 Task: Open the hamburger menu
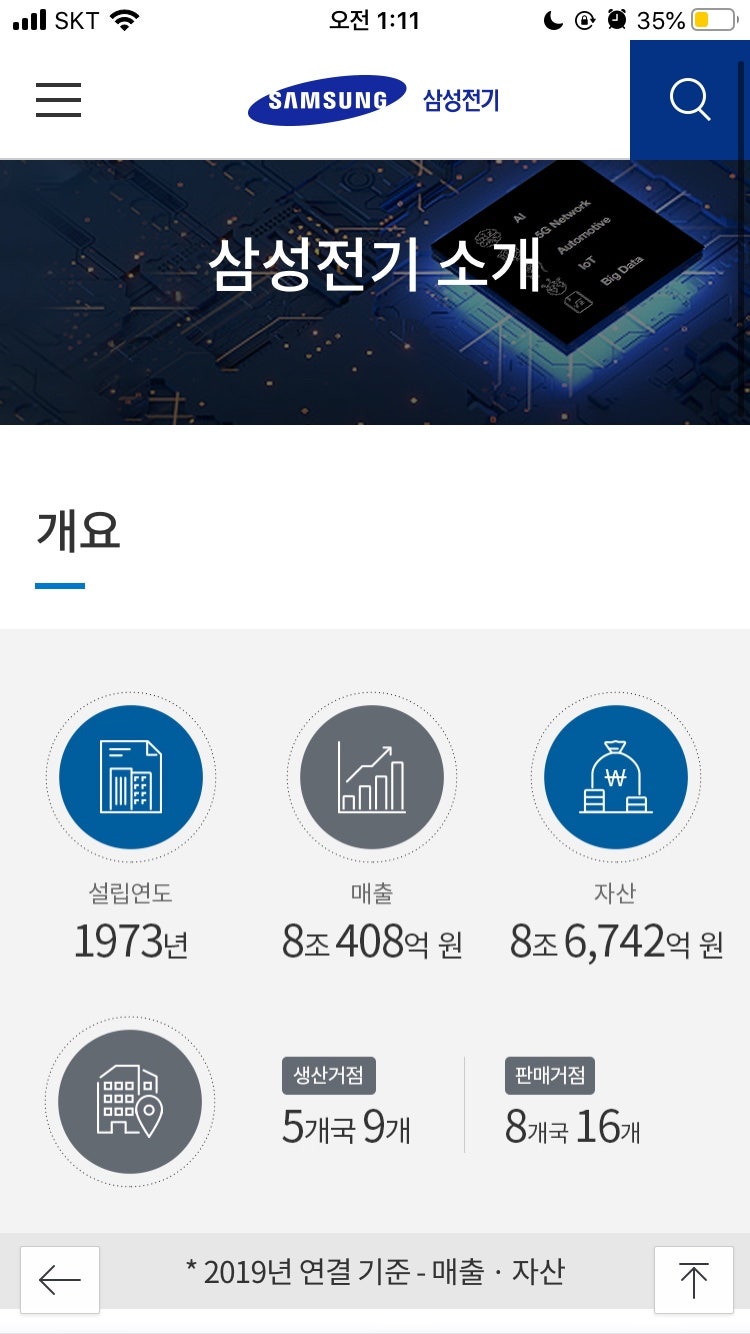click(x=58, y=100)
